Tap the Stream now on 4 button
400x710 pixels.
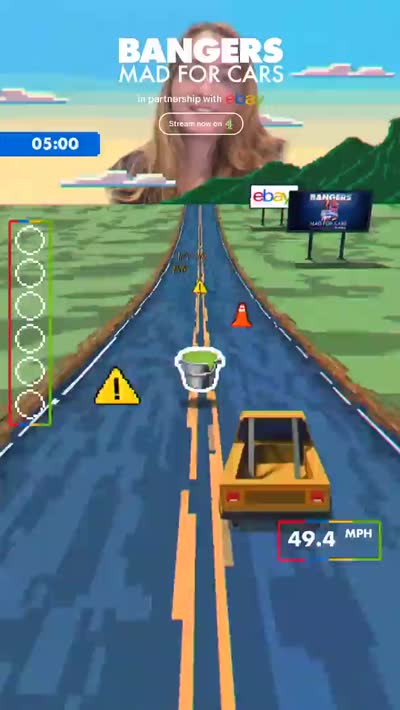click(201, 124)
